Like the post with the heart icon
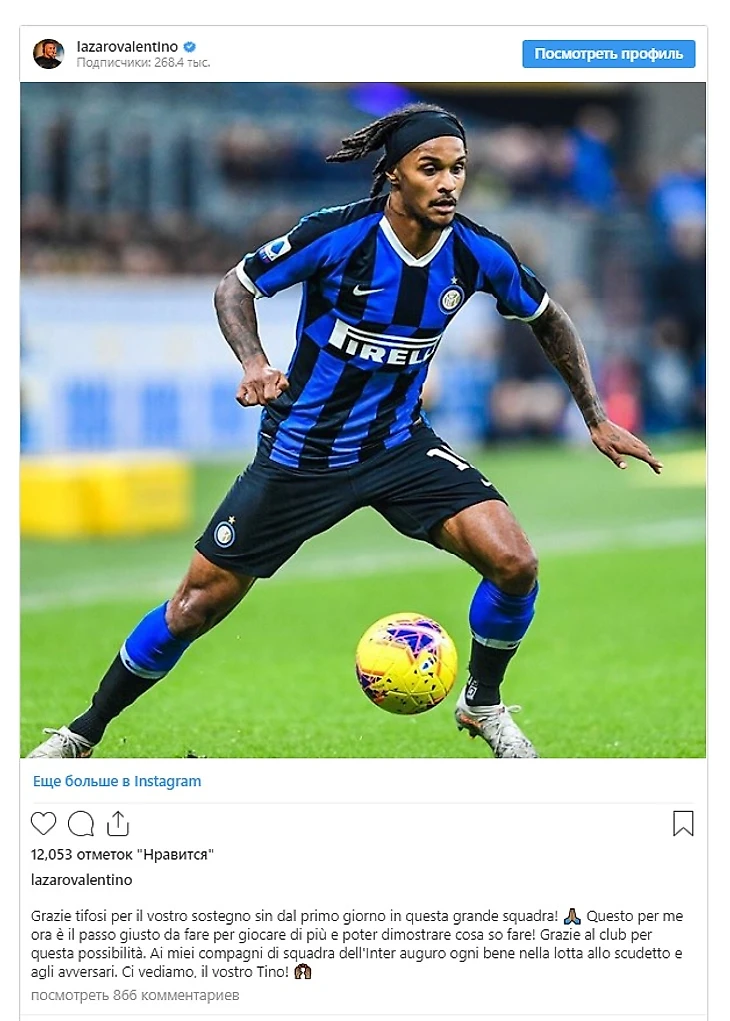This screenshot has height=1021, width=730. click(x=44, y=824)
